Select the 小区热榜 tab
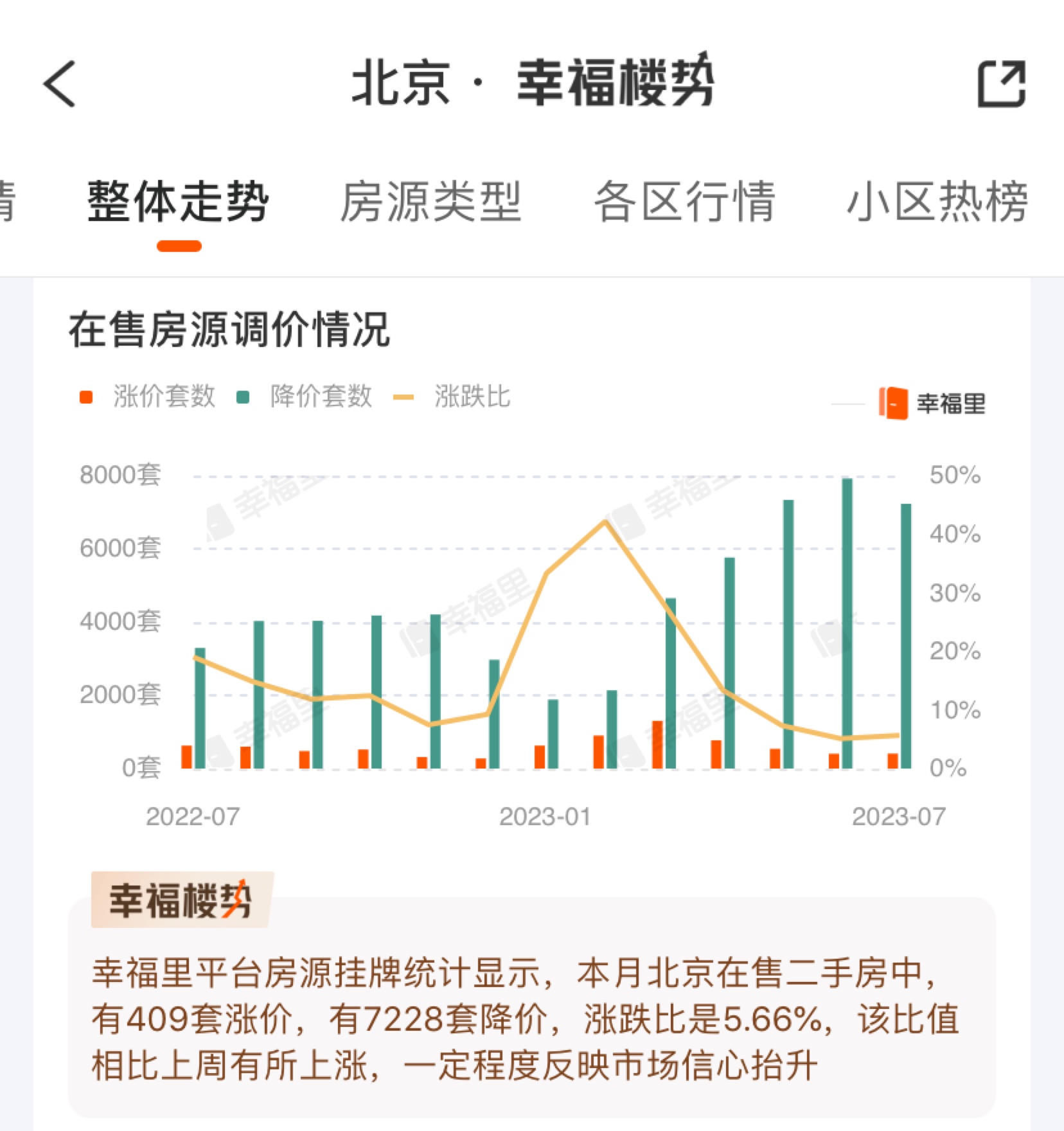 pyautogui.click(x=939, y=201)
